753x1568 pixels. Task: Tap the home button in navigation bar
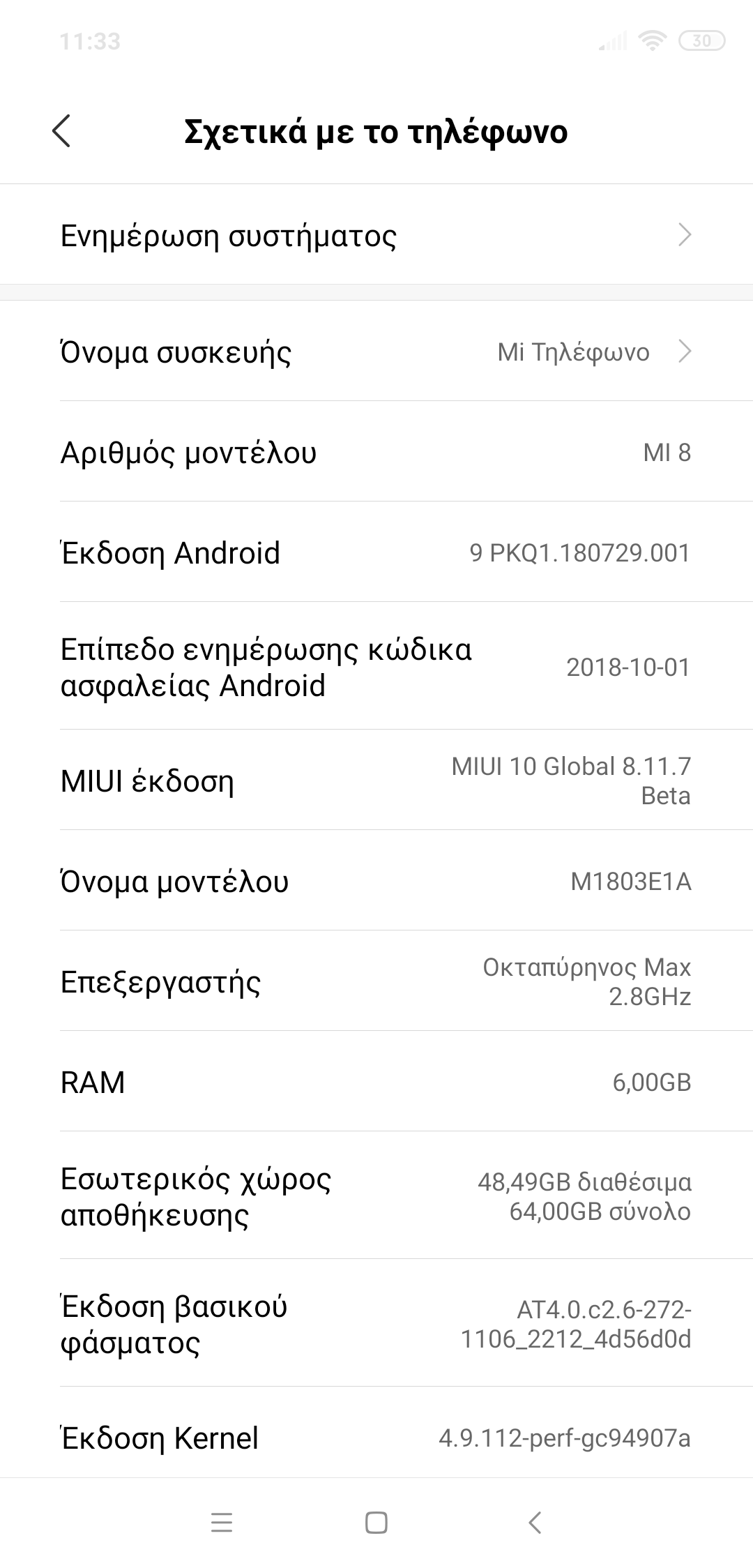click(x=376, y=1522)
